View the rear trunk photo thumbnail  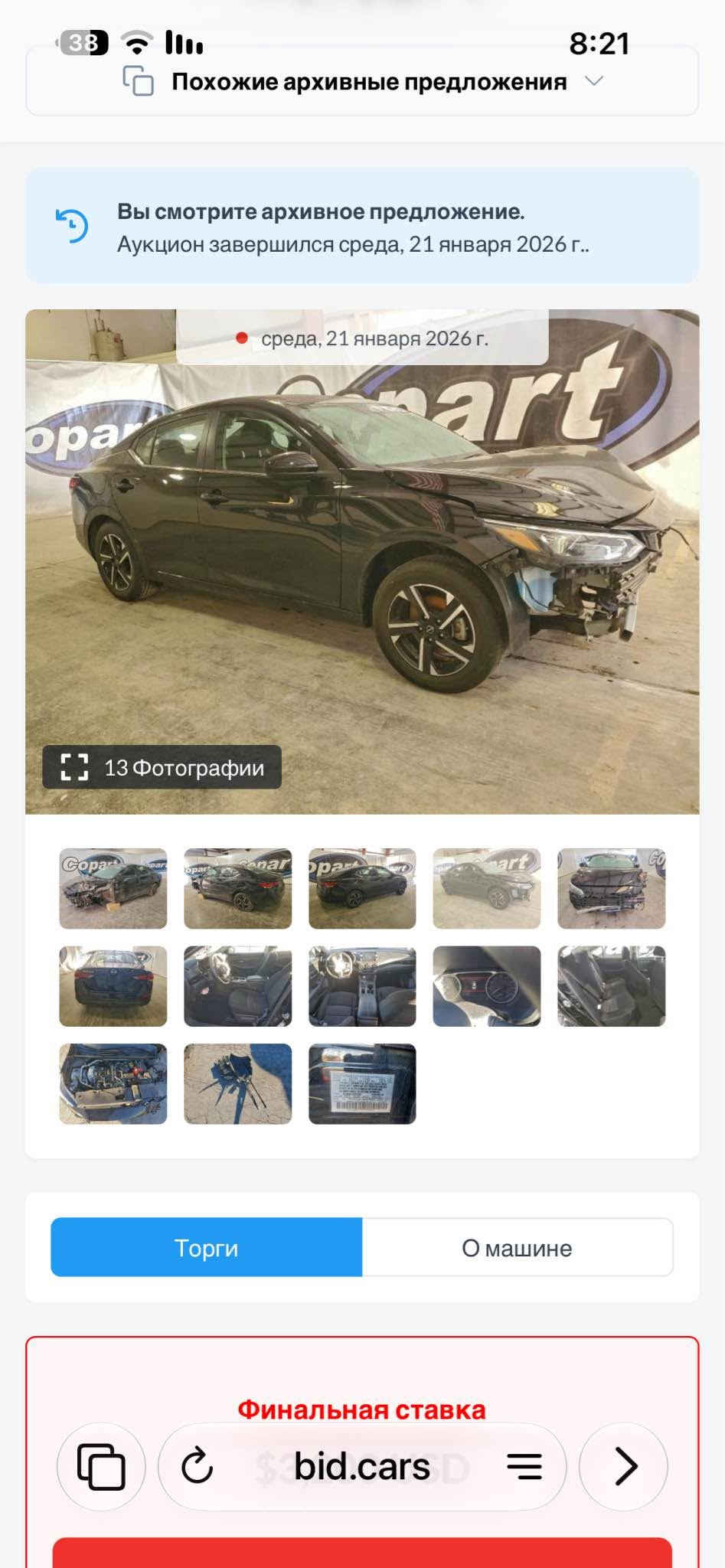[113, 986]
